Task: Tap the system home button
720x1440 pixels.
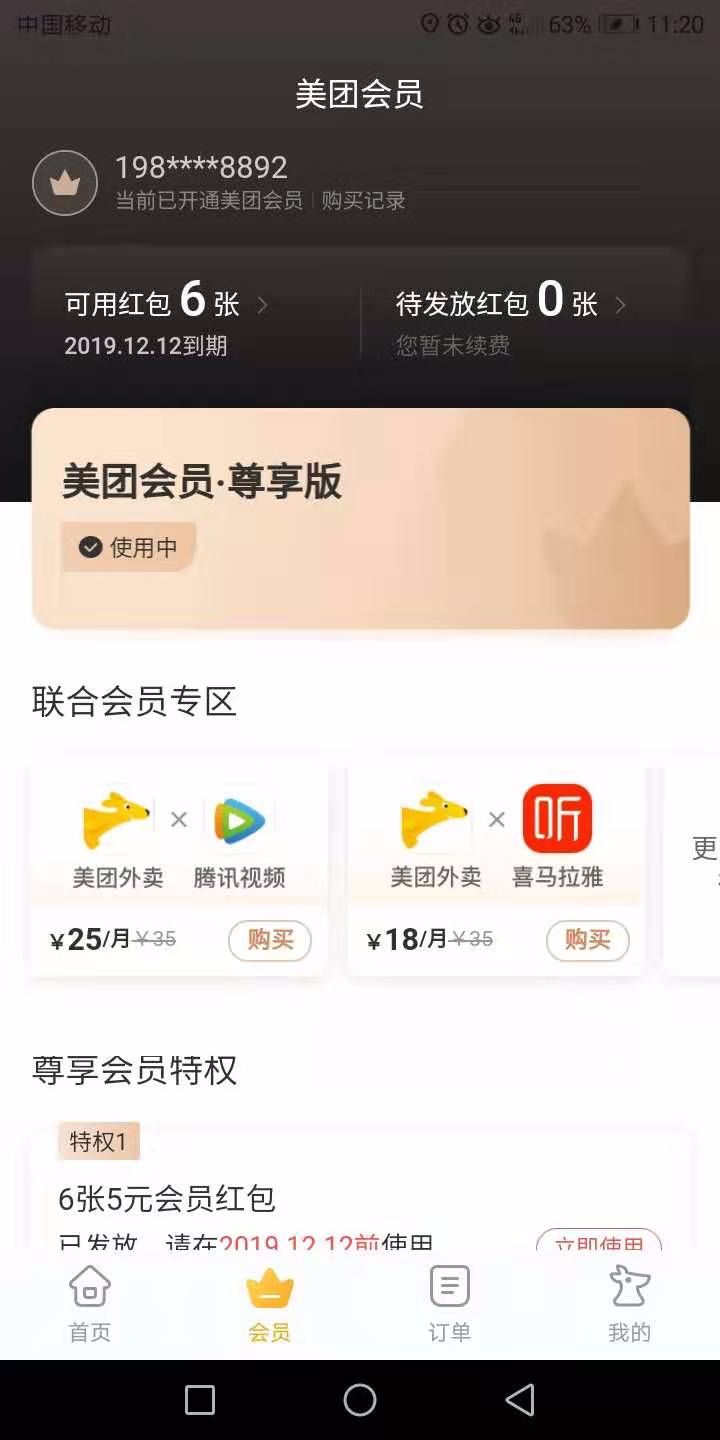Action: coord(360,1400)
